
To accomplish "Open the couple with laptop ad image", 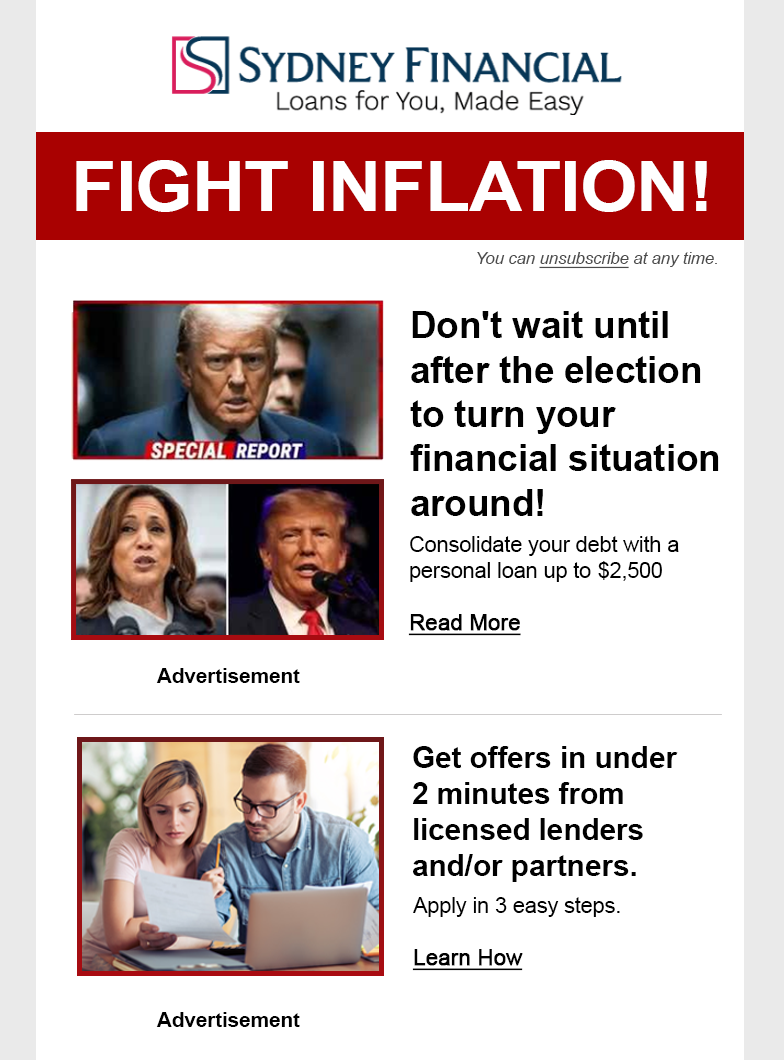I will pos(230,857).
